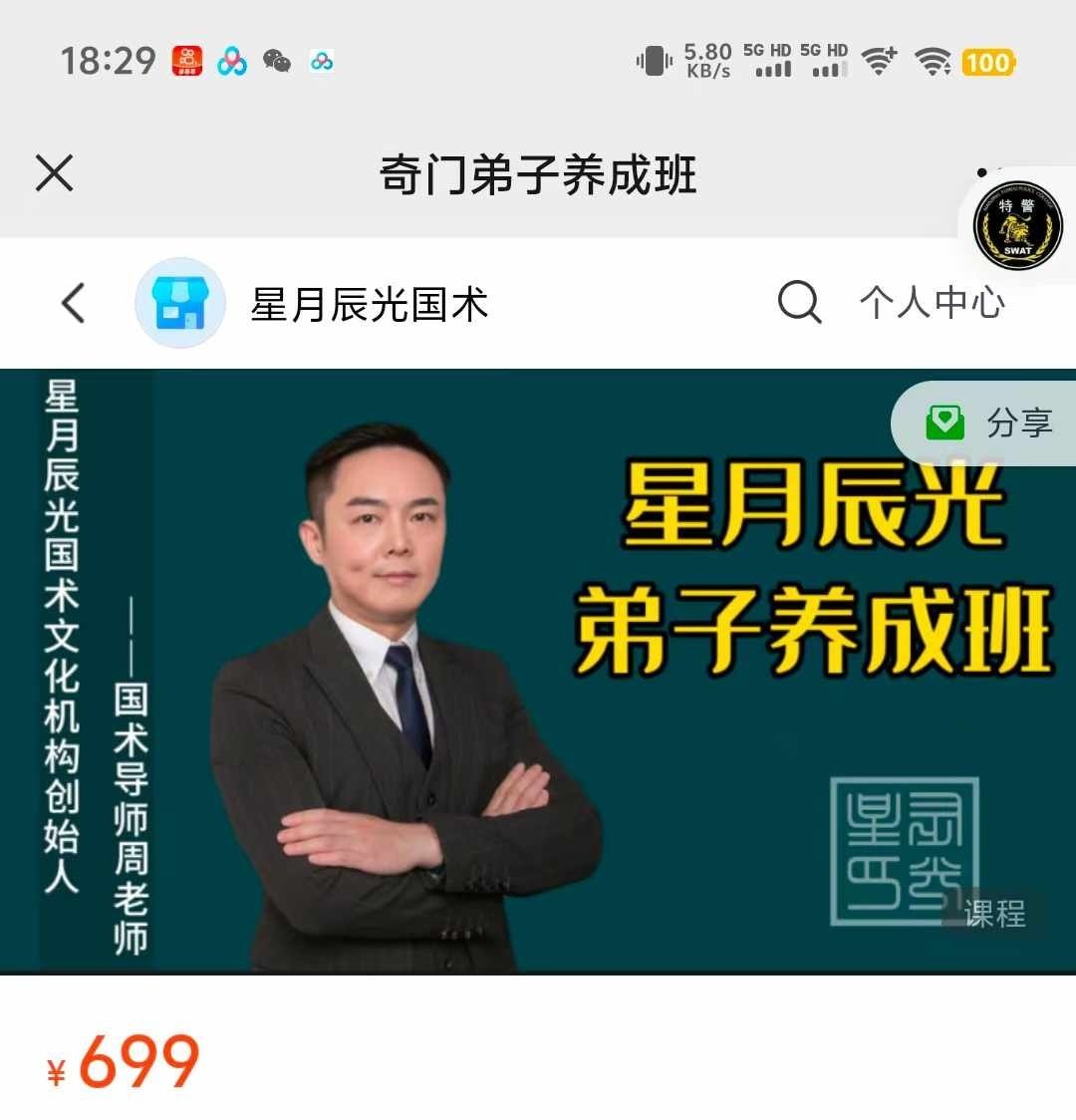Close the 奇门弟子养成班 page

click(x=55, y=173)
